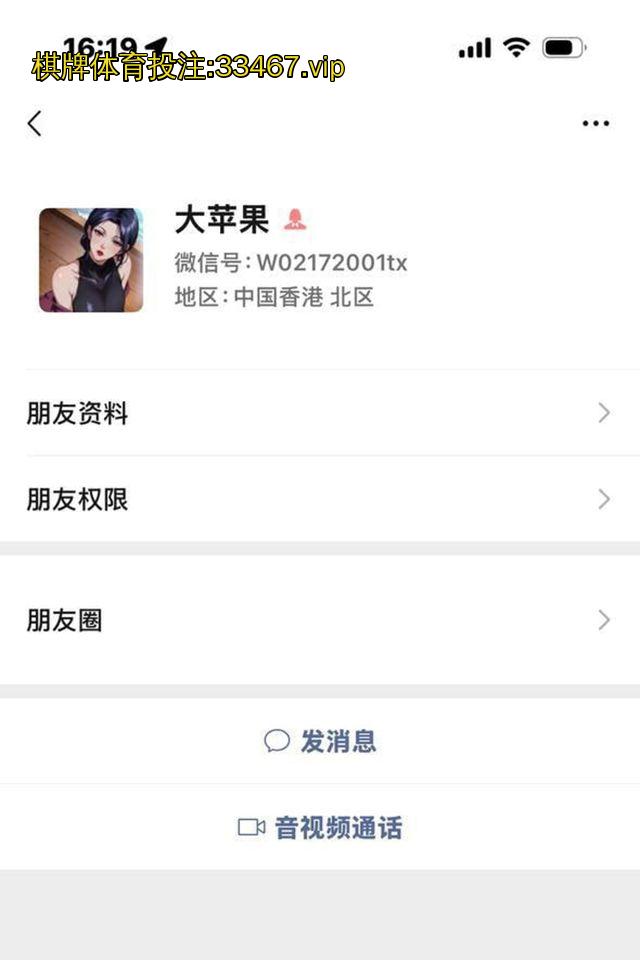Open the 朋友圈 row
The width and height of the screenshot is (640, 960).
tap(320, 621)
